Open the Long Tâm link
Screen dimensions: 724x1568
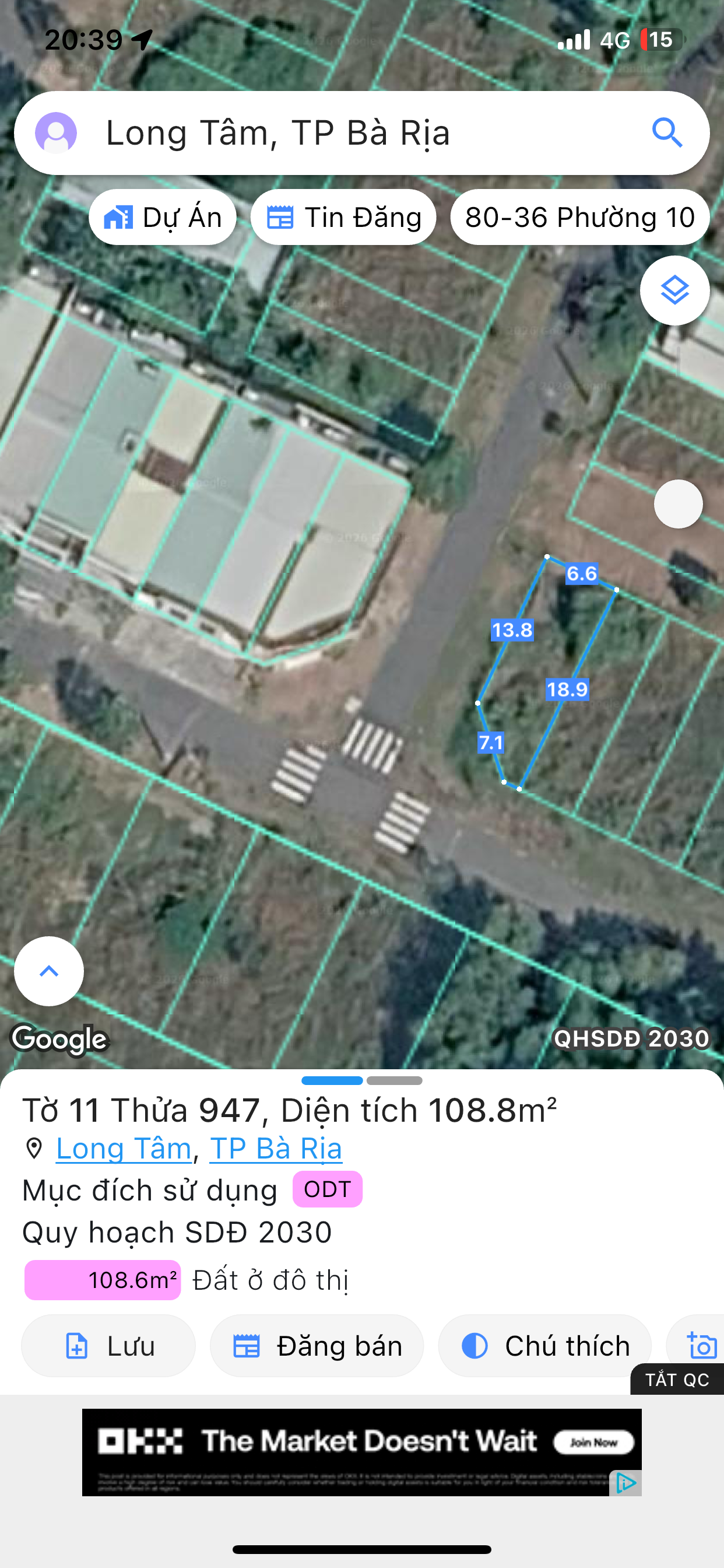(x=124, y=1149)
